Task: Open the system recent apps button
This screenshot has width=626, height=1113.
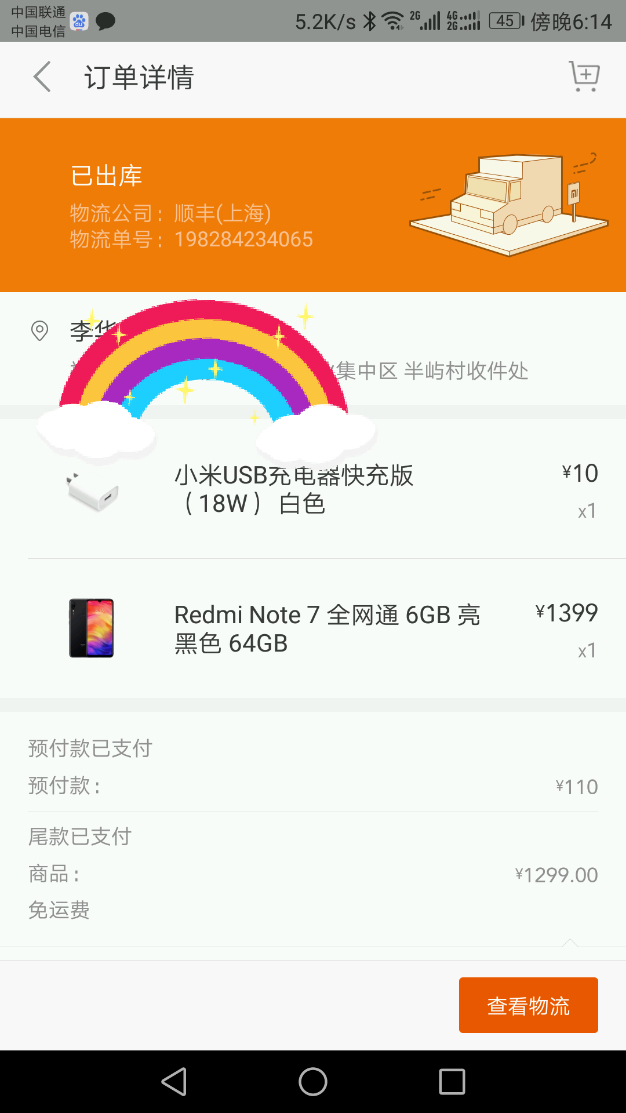Action: click(452, 1081)
